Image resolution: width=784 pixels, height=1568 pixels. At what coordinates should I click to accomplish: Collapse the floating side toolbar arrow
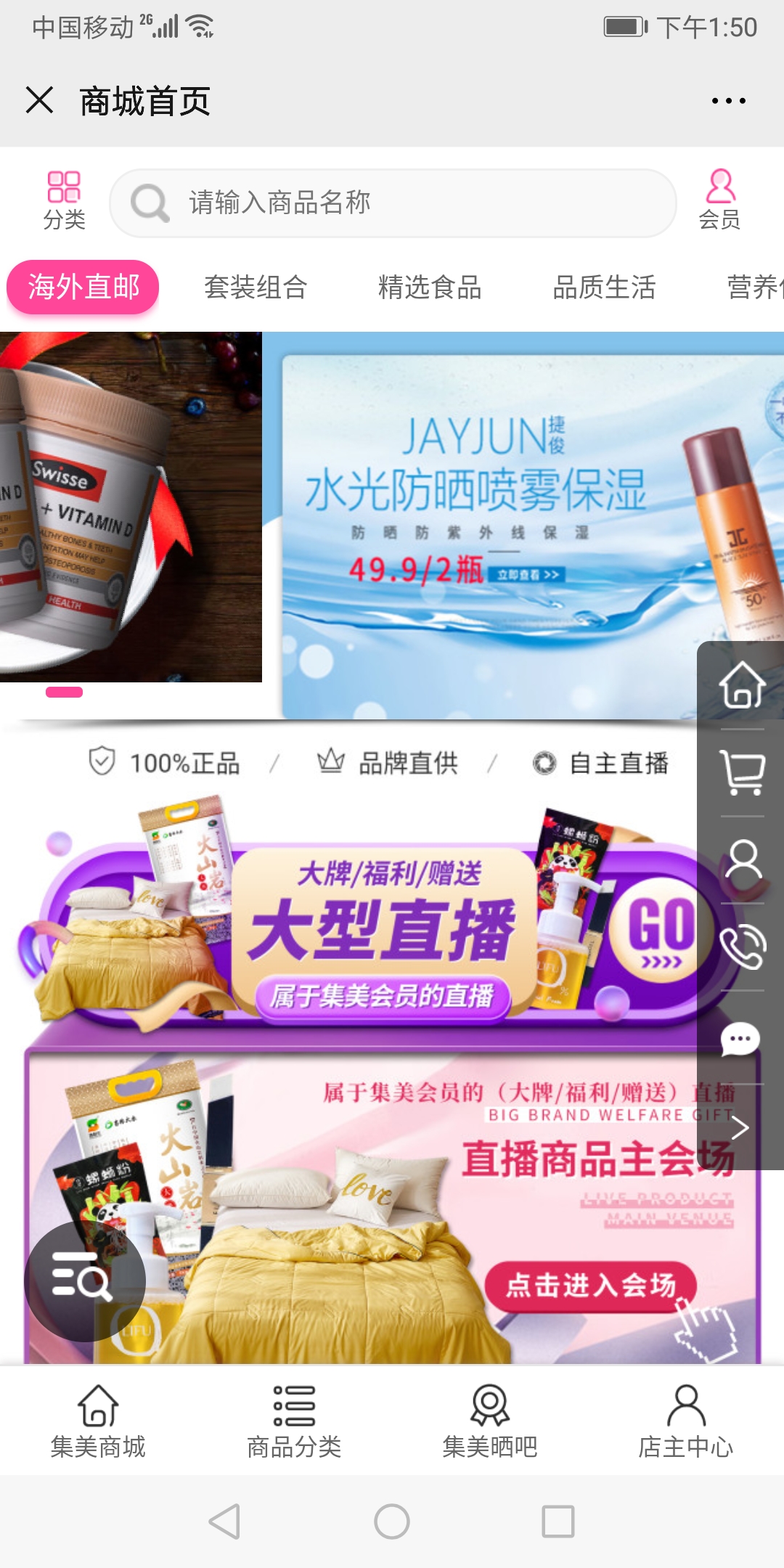[740, 1127]
